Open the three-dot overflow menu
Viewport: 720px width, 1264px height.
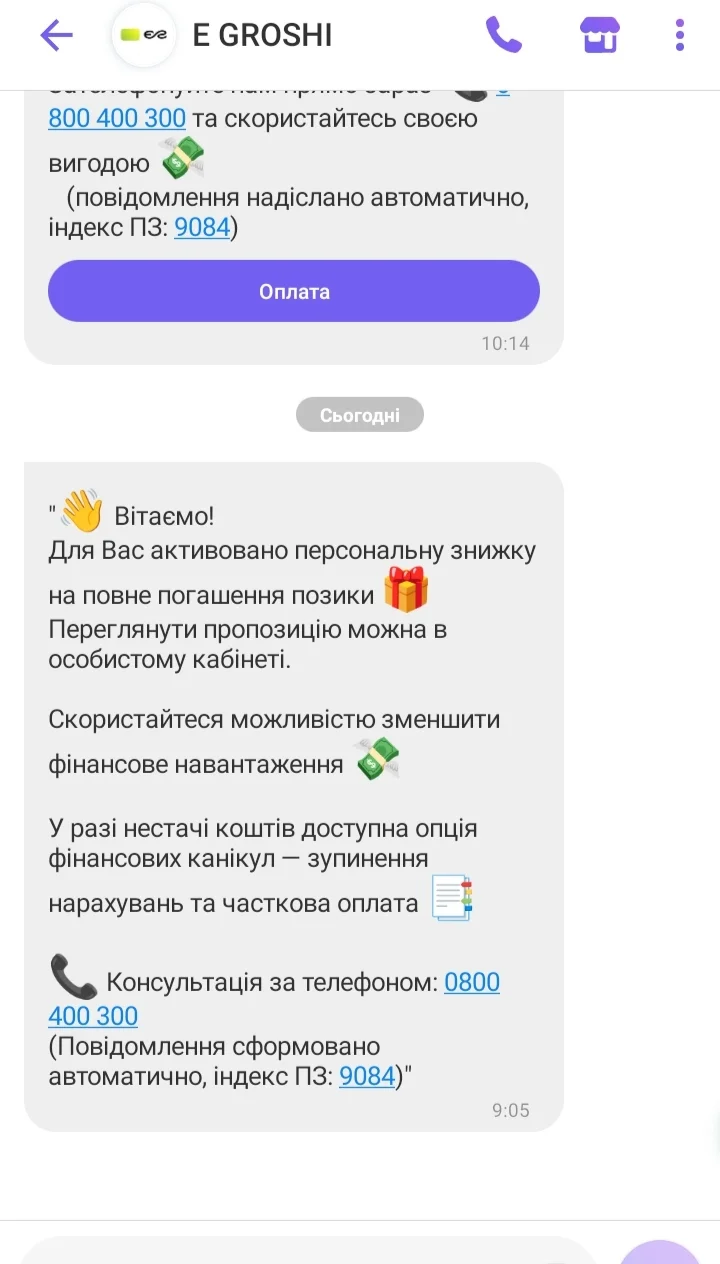click(x=680, y=36)
